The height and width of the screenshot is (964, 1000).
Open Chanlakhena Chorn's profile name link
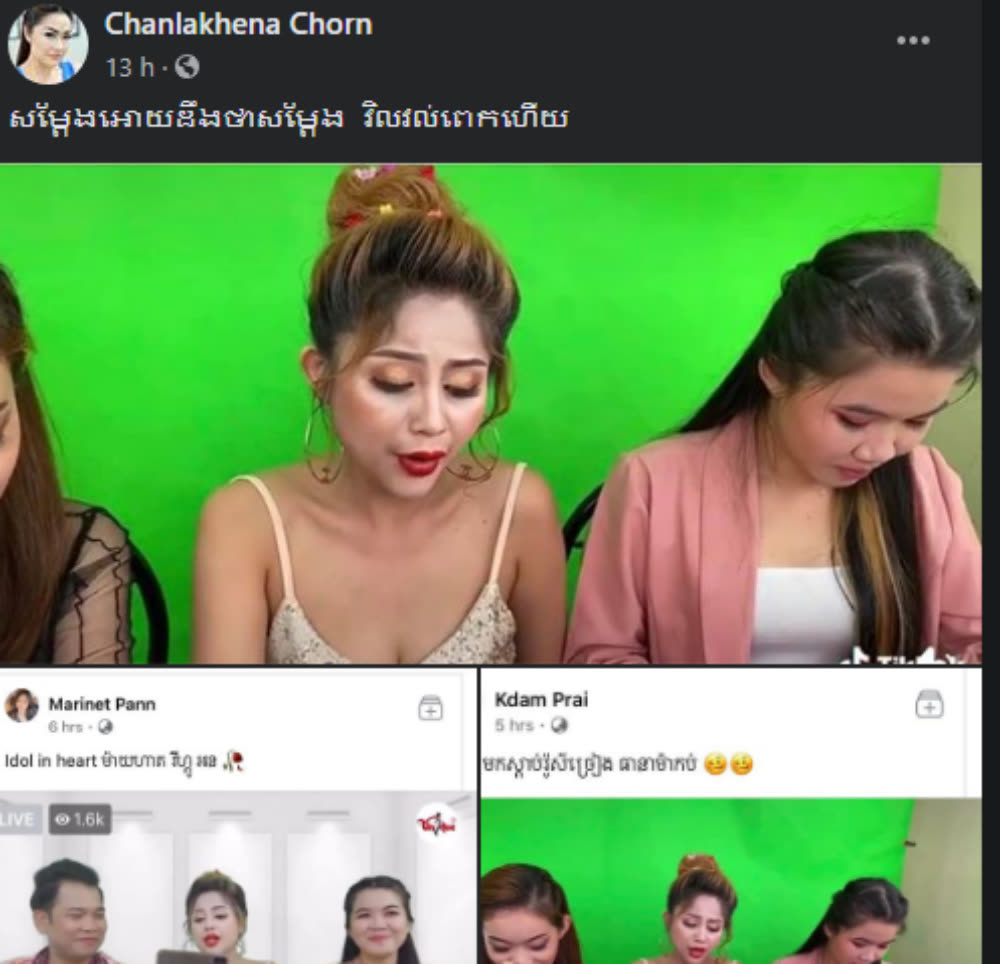tap(238, 24)
